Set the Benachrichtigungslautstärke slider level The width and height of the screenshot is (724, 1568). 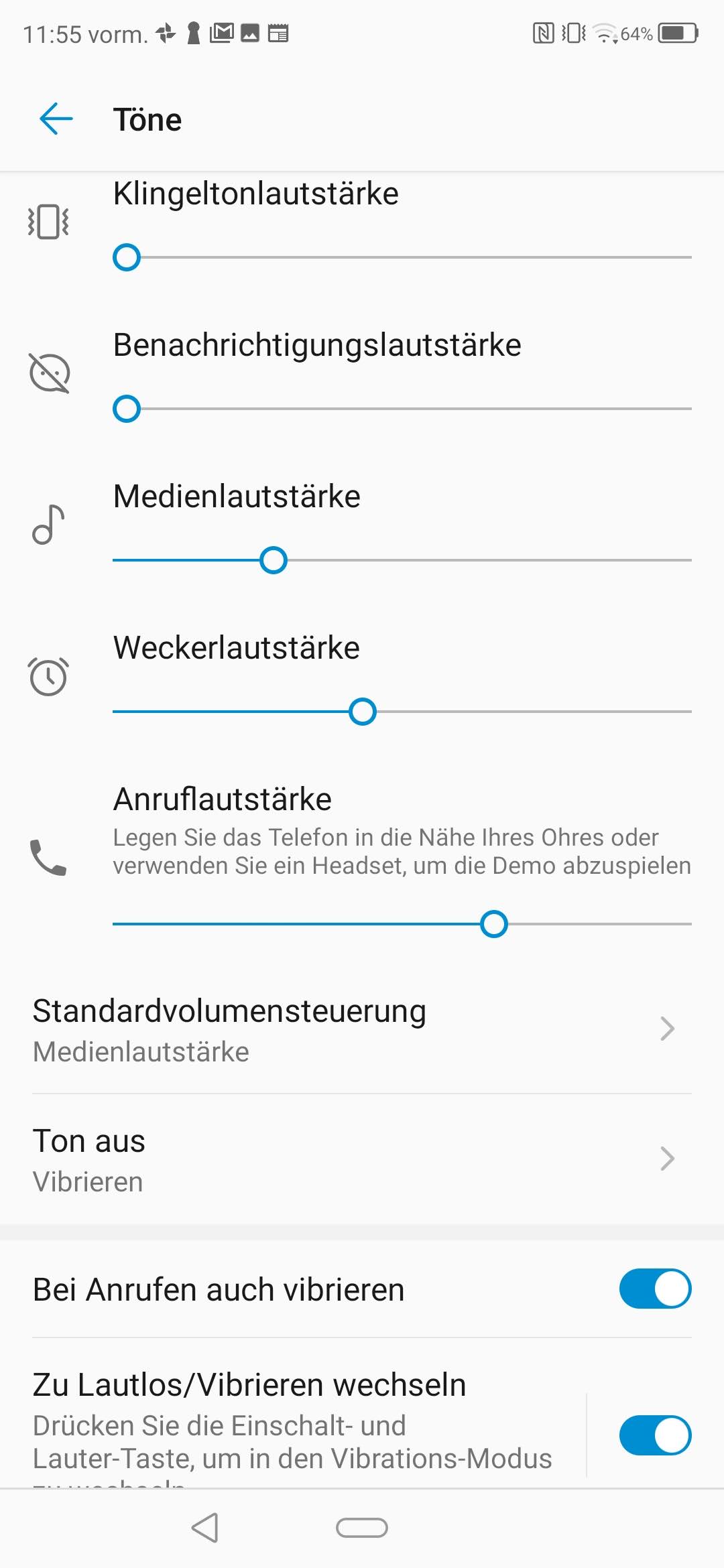(402, 409)
